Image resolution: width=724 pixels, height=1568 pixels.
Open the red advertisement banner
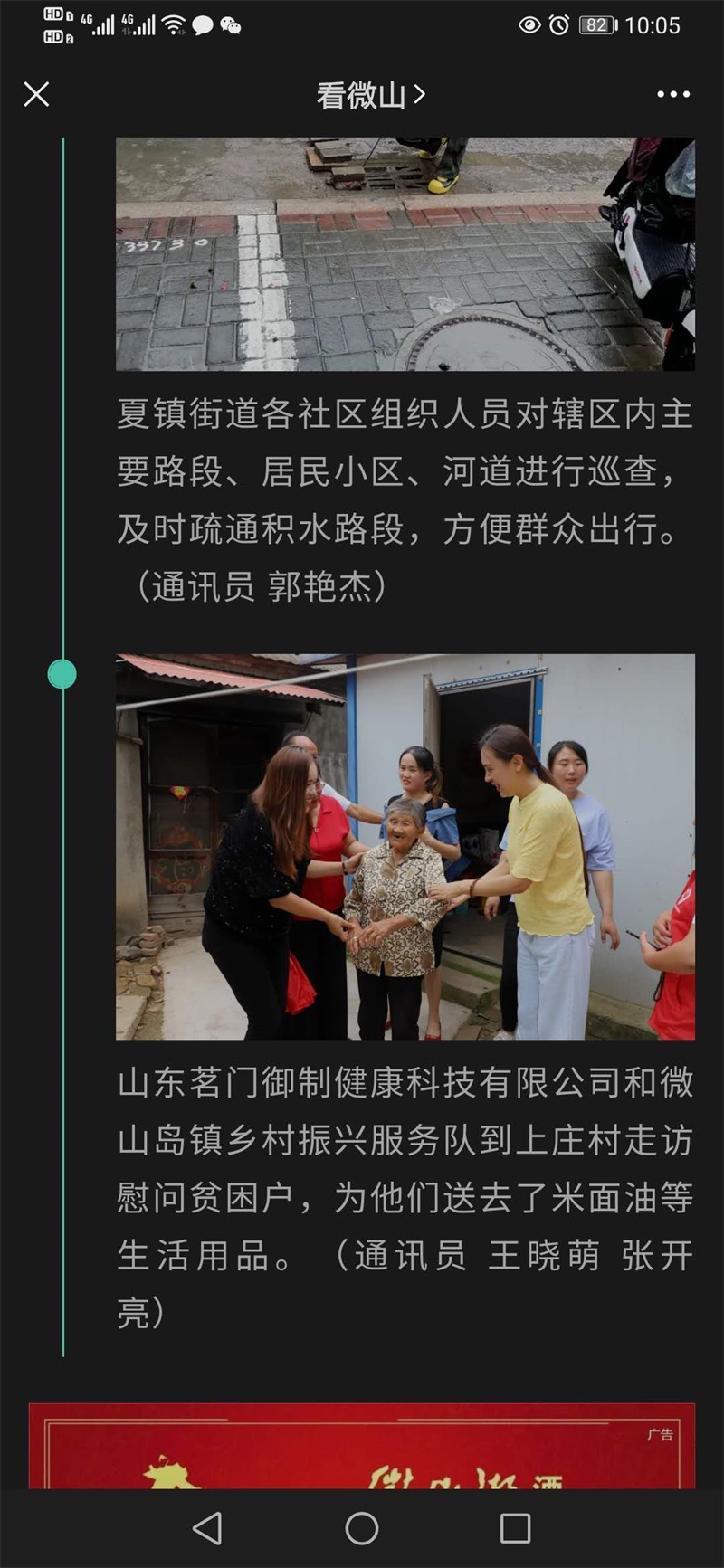[x=362, y=1446]
